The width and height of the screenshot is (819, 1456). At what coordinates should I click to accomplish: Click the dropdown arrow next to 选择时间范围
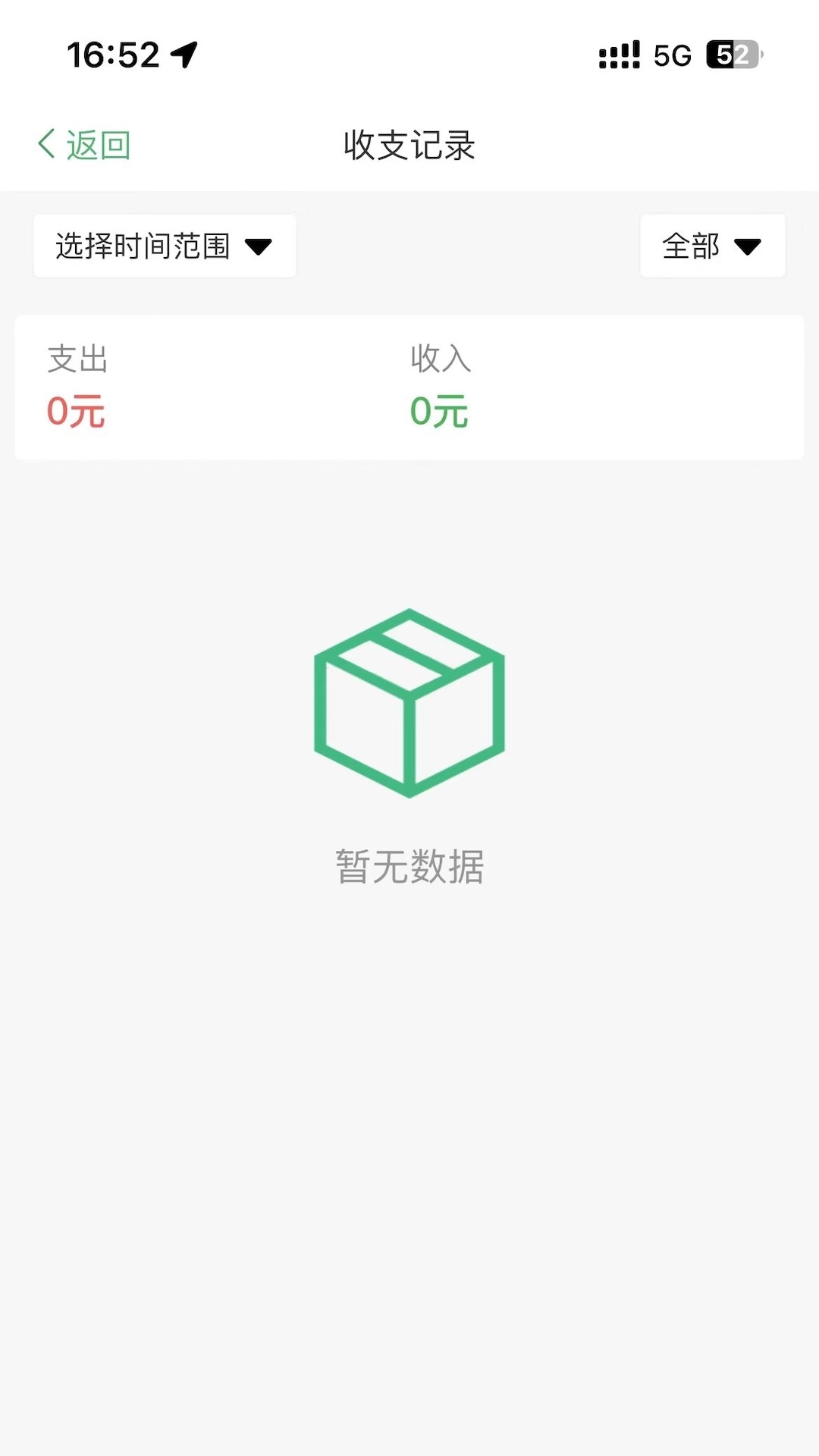[x=259, y=246]
